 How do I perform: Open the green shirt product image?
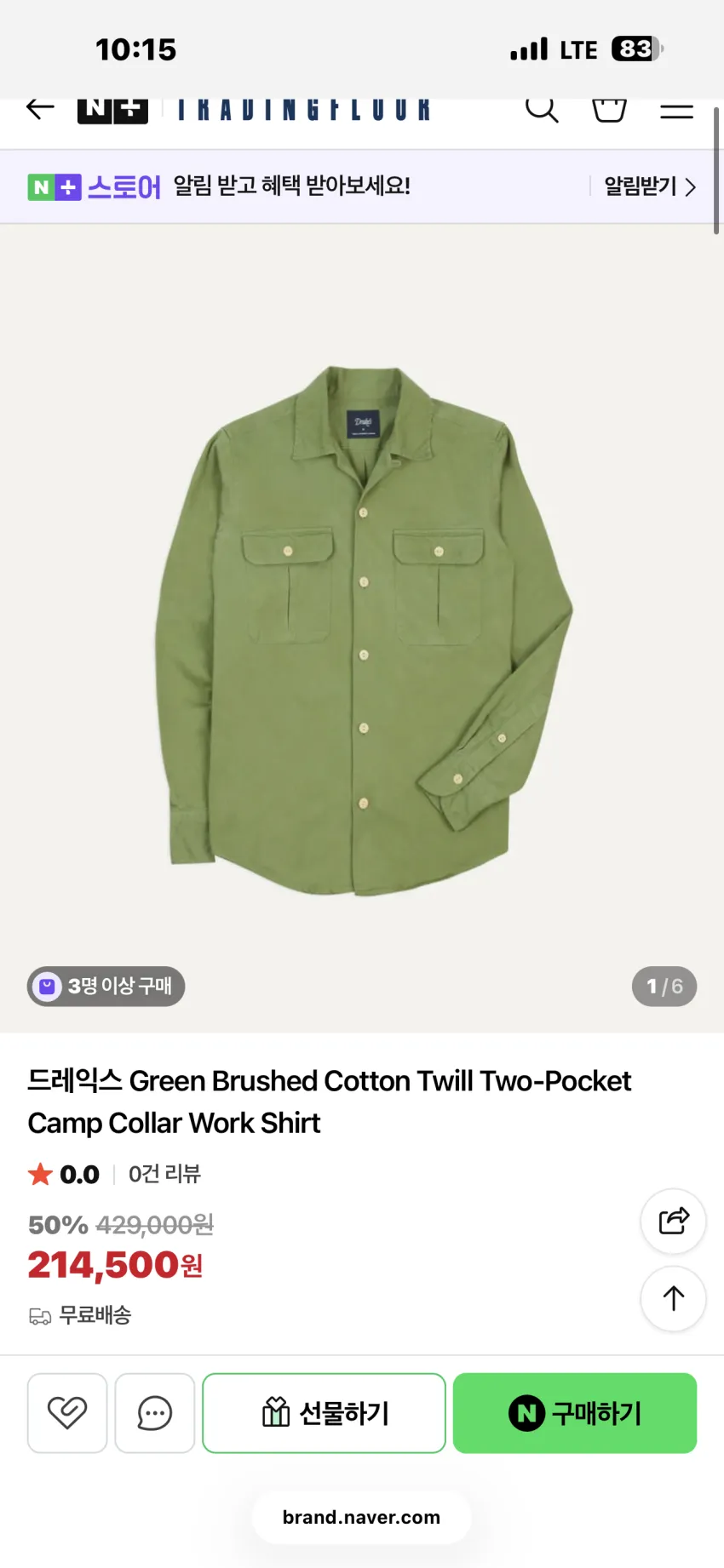[363, 630]
